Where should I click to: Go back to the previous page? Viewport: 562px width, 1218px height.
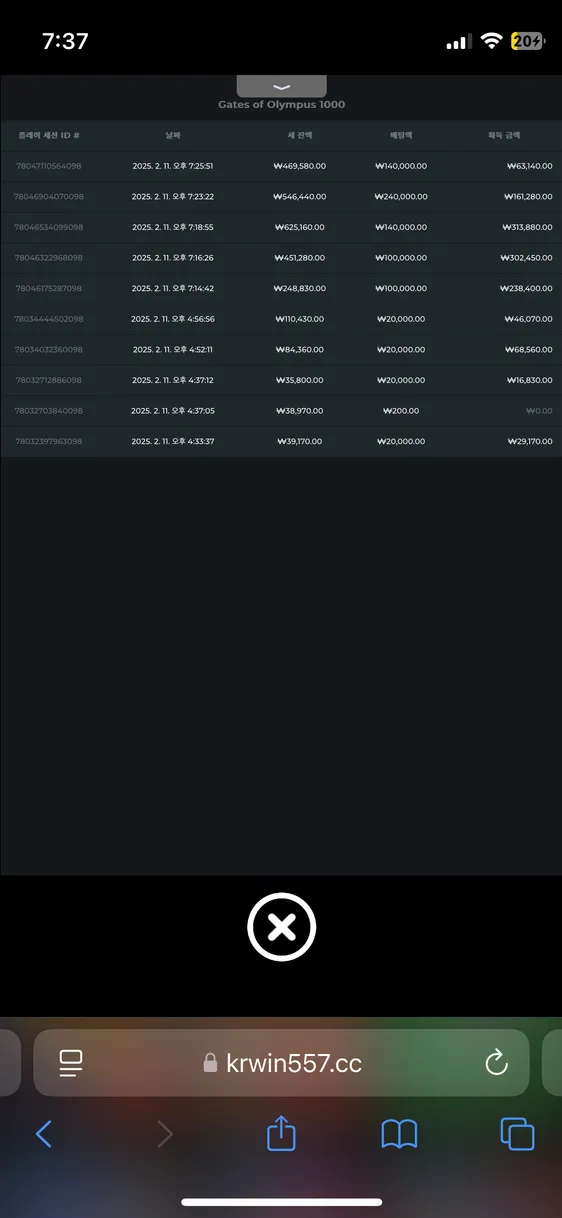click(43, 1133)
